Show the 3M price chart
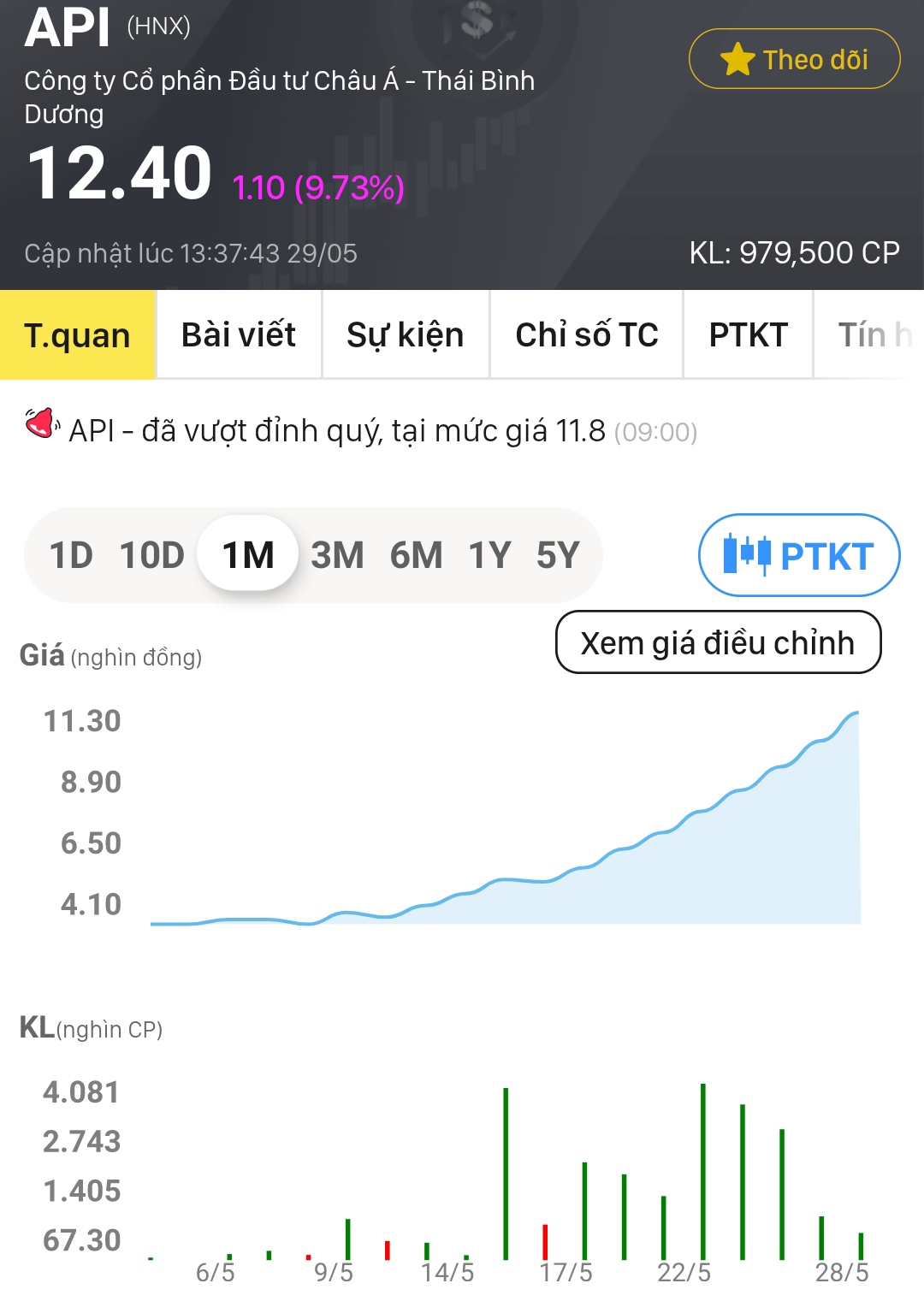924x1307 pixels. coord(337,556)
